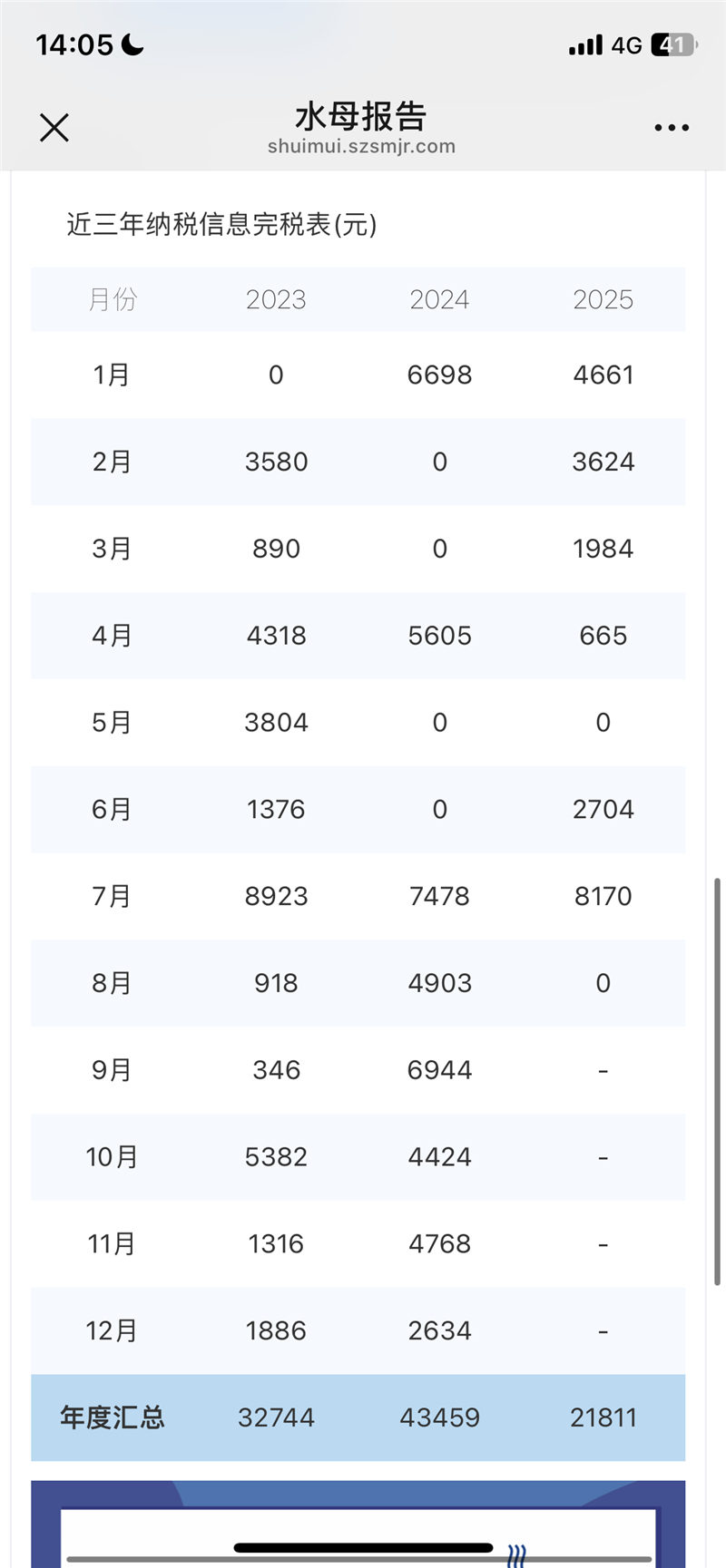
Task: Tap the X to close the report page
Action: pos(54,127)
